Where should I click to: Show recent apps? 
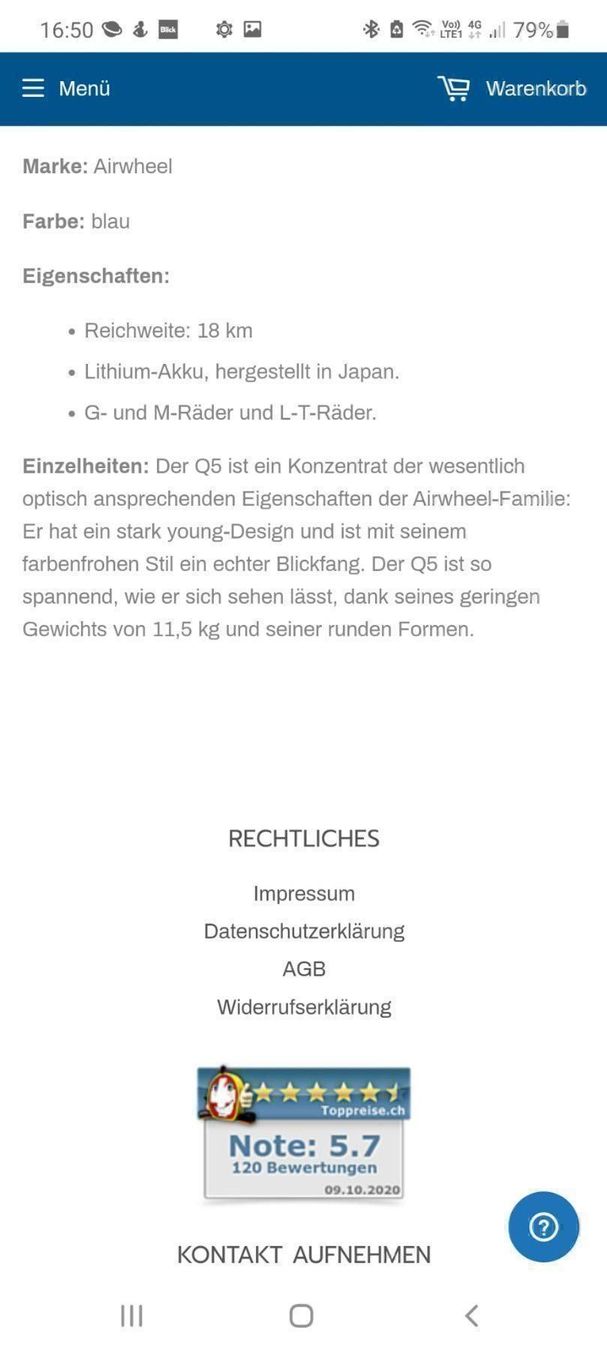131,1316
